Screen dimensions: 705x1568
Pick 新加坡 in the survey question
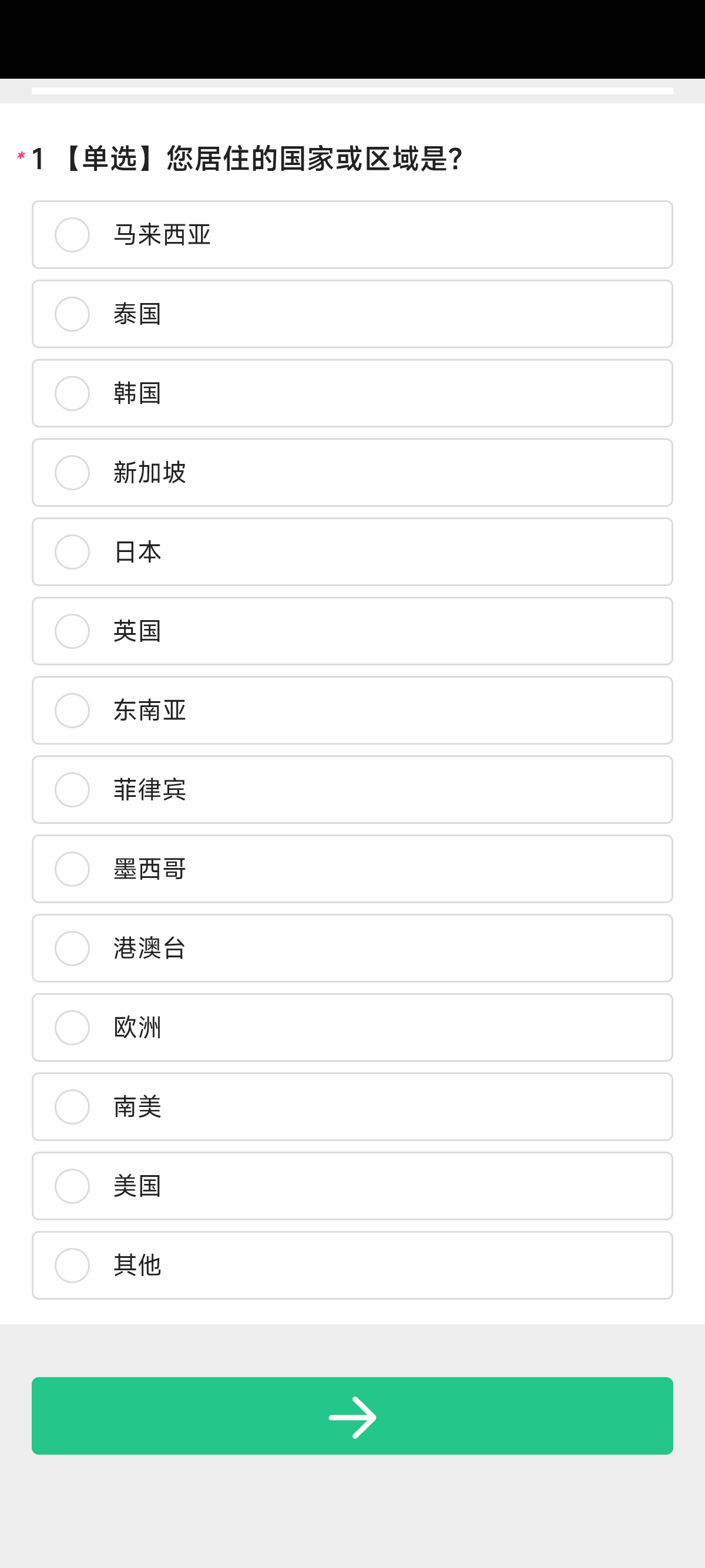click(71, 473)
